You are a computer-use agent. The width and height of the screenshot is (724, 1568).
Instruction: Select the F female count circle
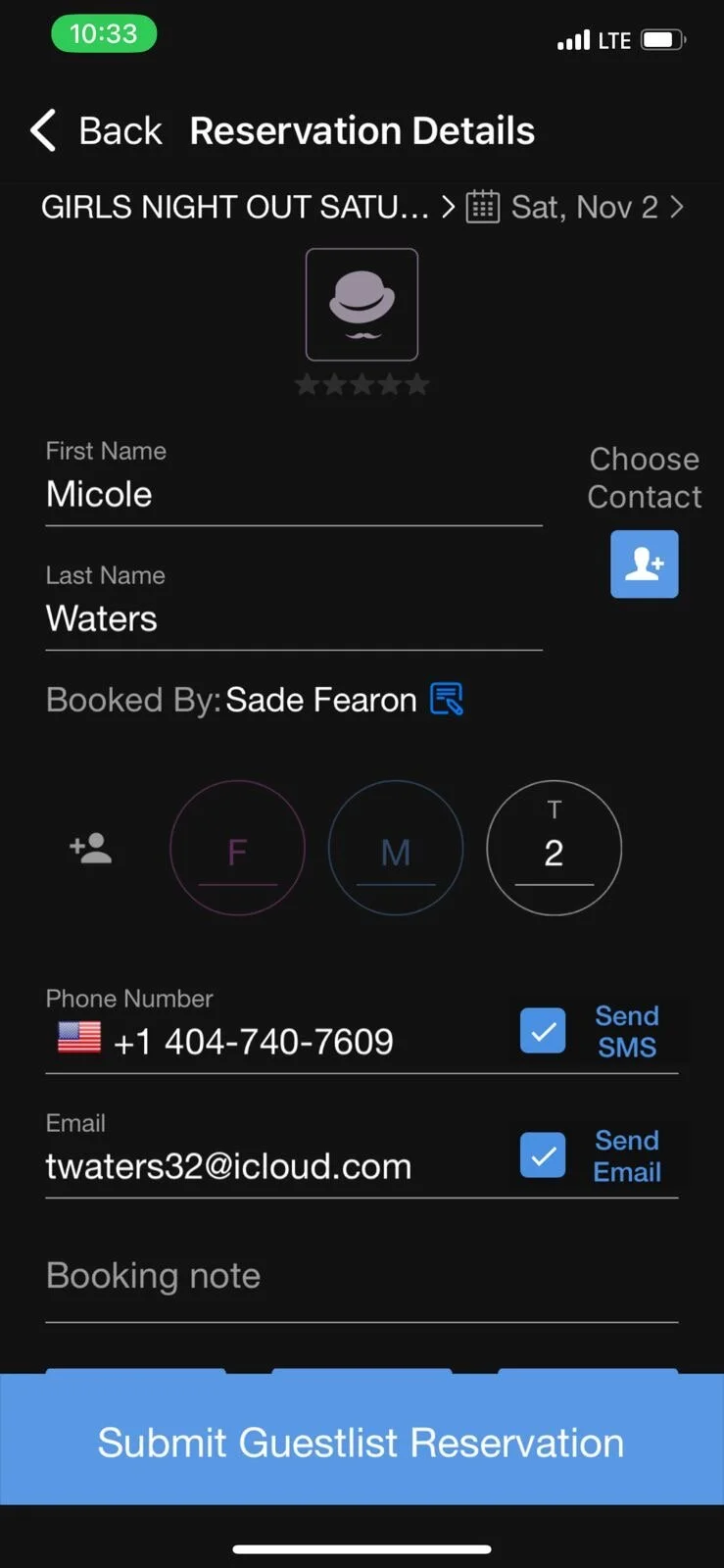[x=237, y=848]
